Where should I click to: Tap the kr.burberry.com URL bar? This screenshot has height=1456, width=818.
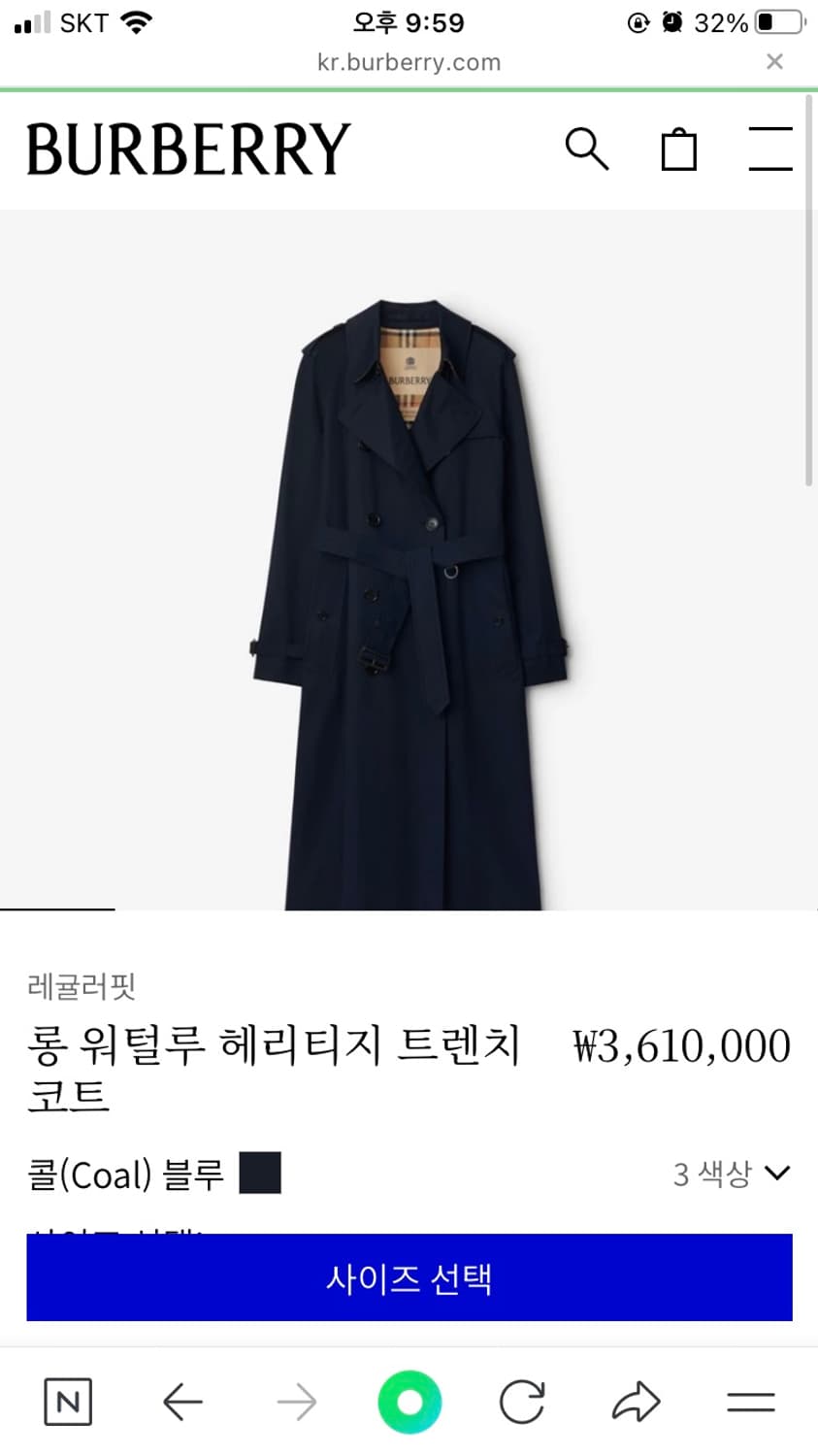pos(409,61)
